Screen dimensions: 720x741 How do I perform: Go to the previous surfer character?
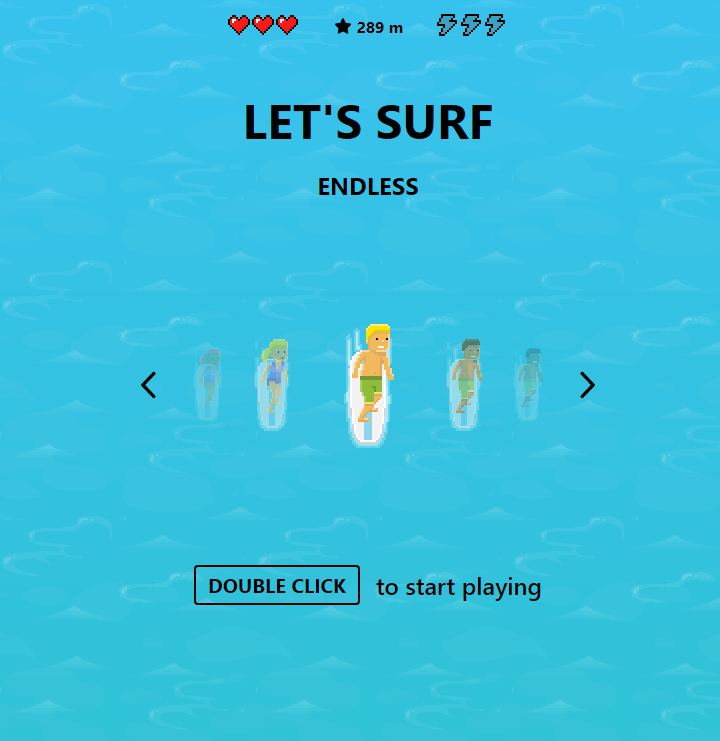149,385
